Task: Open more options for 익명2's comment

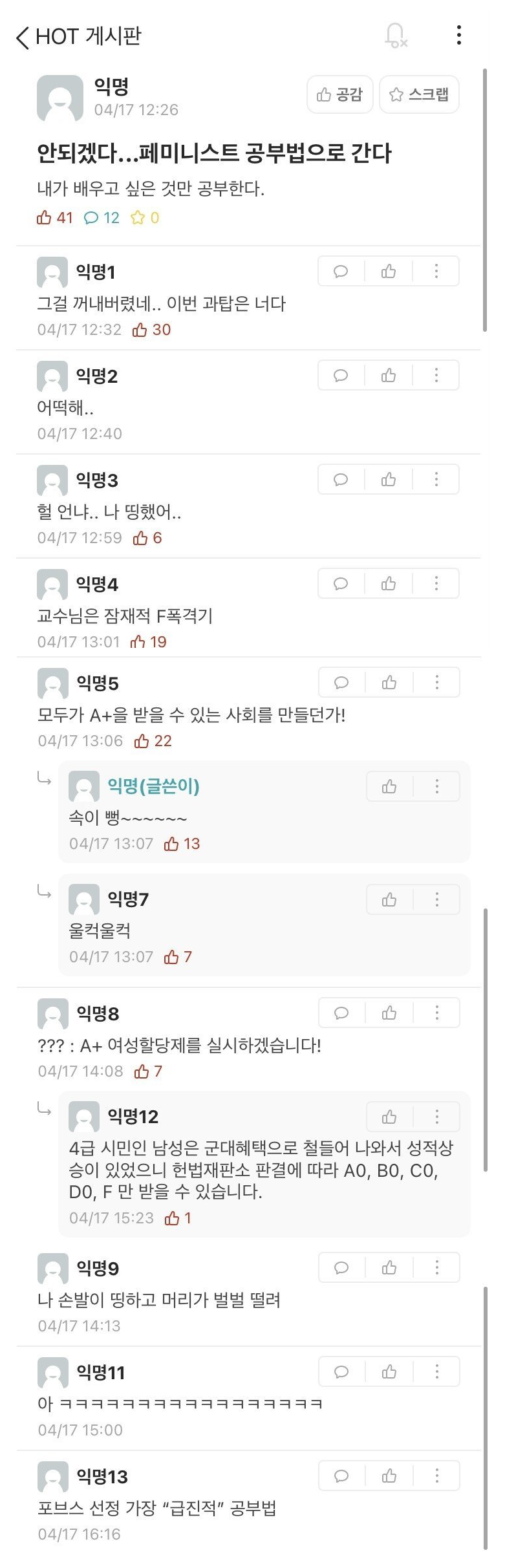Action: point(436,376)
